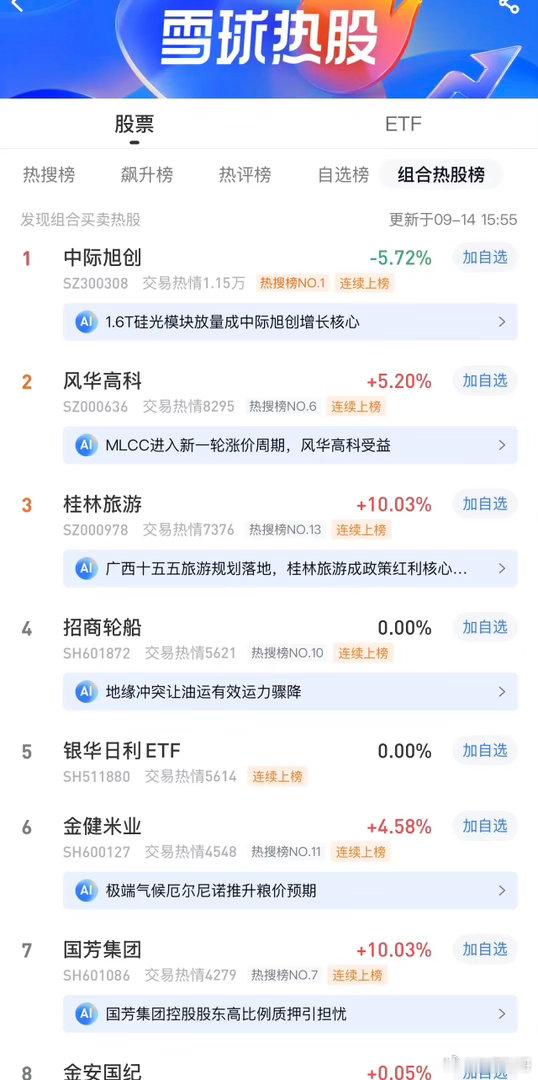Select the 组合热股榜 chip
538x1080 pixels.
441,175
